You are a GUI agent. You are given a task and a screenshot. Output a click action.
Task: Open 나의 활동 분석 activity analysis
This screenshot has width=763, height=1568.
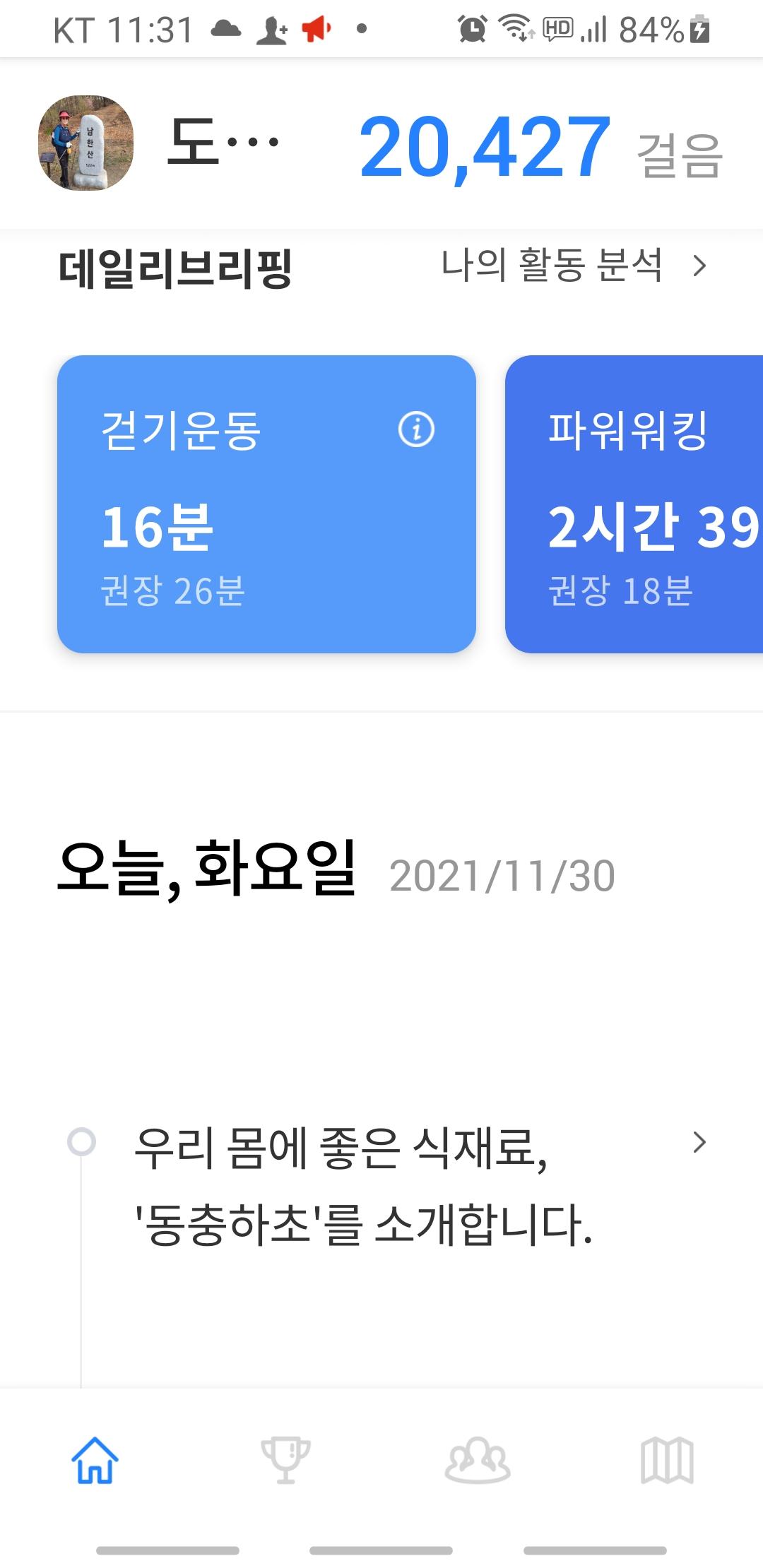[572, 266]
